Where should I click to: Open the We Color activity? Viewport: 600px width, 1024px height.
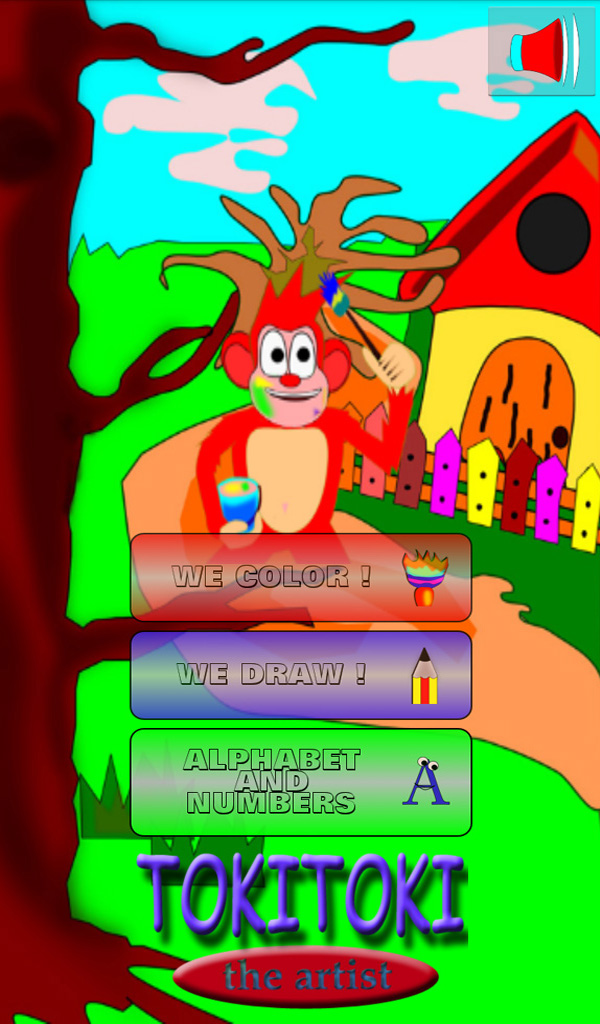click(300, 577)
